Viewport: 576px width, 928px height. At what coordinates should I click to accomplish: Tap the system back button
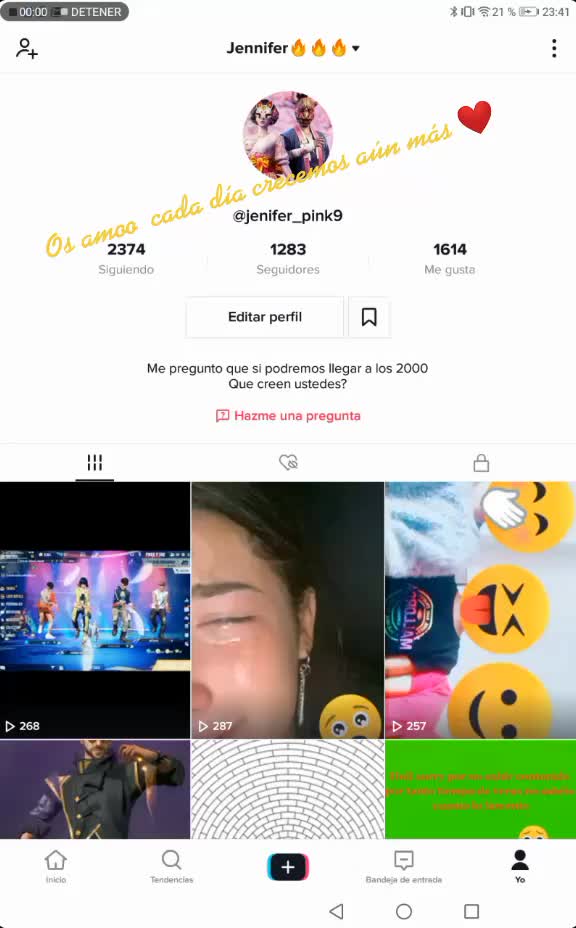tap(336, 911)
